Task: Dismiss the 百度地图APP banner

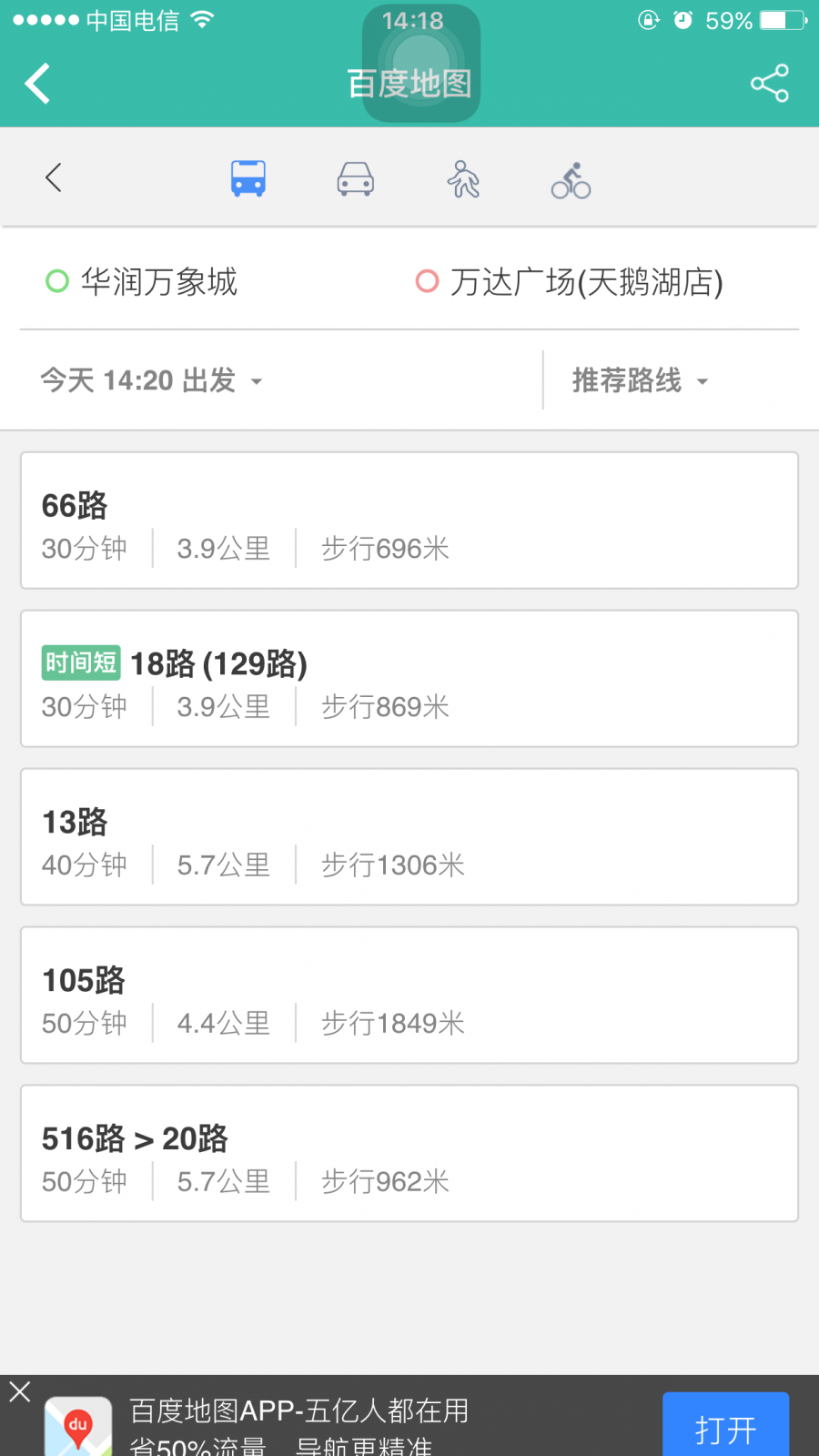Action: coord(20,1391)
